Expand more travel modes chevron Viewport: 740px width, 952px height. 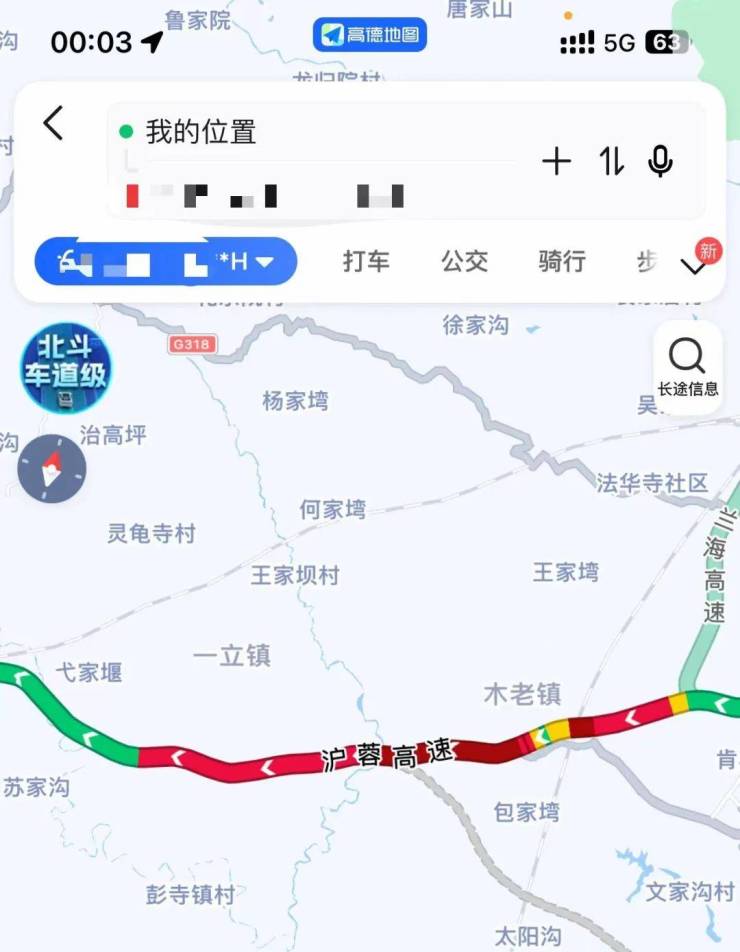coord(693,266)
